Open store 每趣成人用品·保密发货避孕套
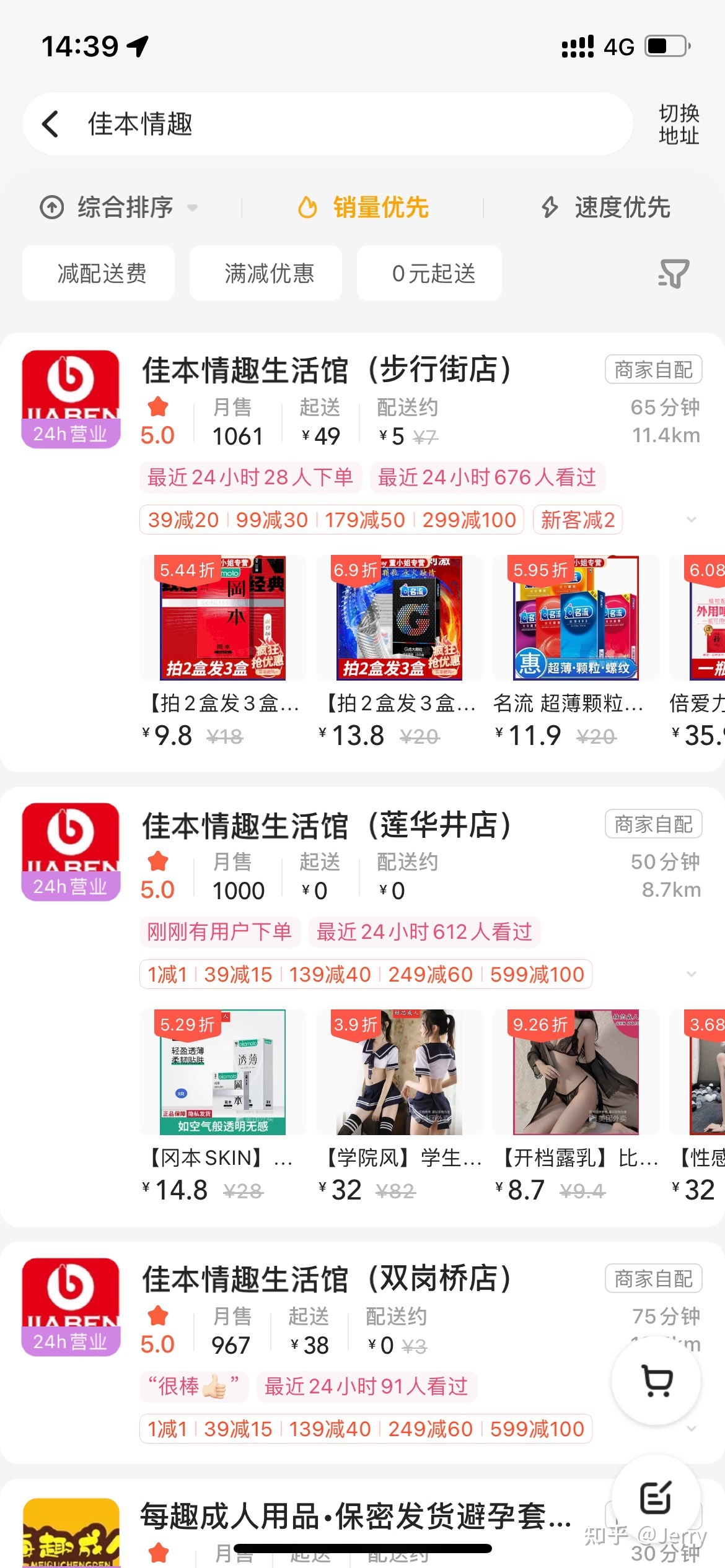 (356, 1517)
